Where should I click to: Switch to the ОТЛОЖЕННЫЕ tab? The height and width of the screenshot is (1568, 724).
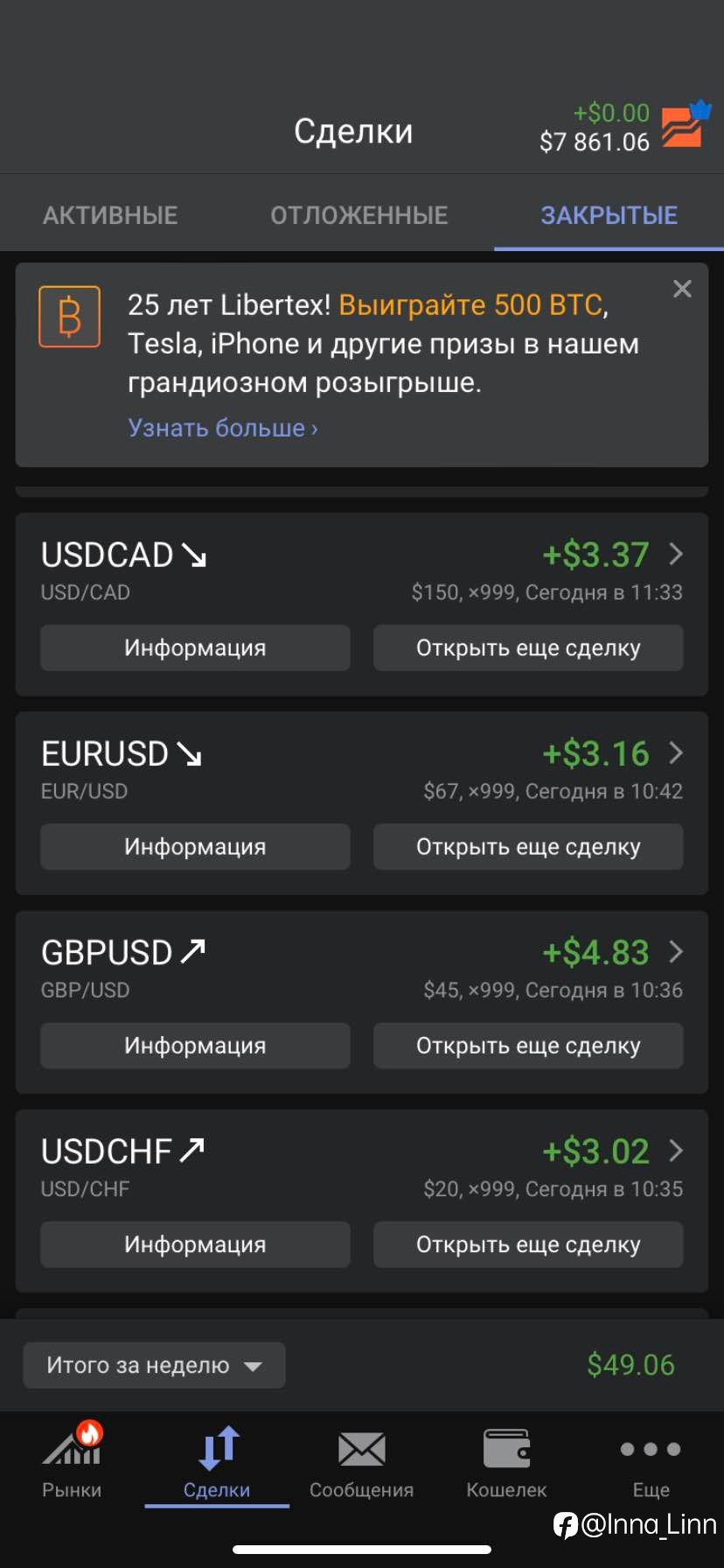[359, 215]
